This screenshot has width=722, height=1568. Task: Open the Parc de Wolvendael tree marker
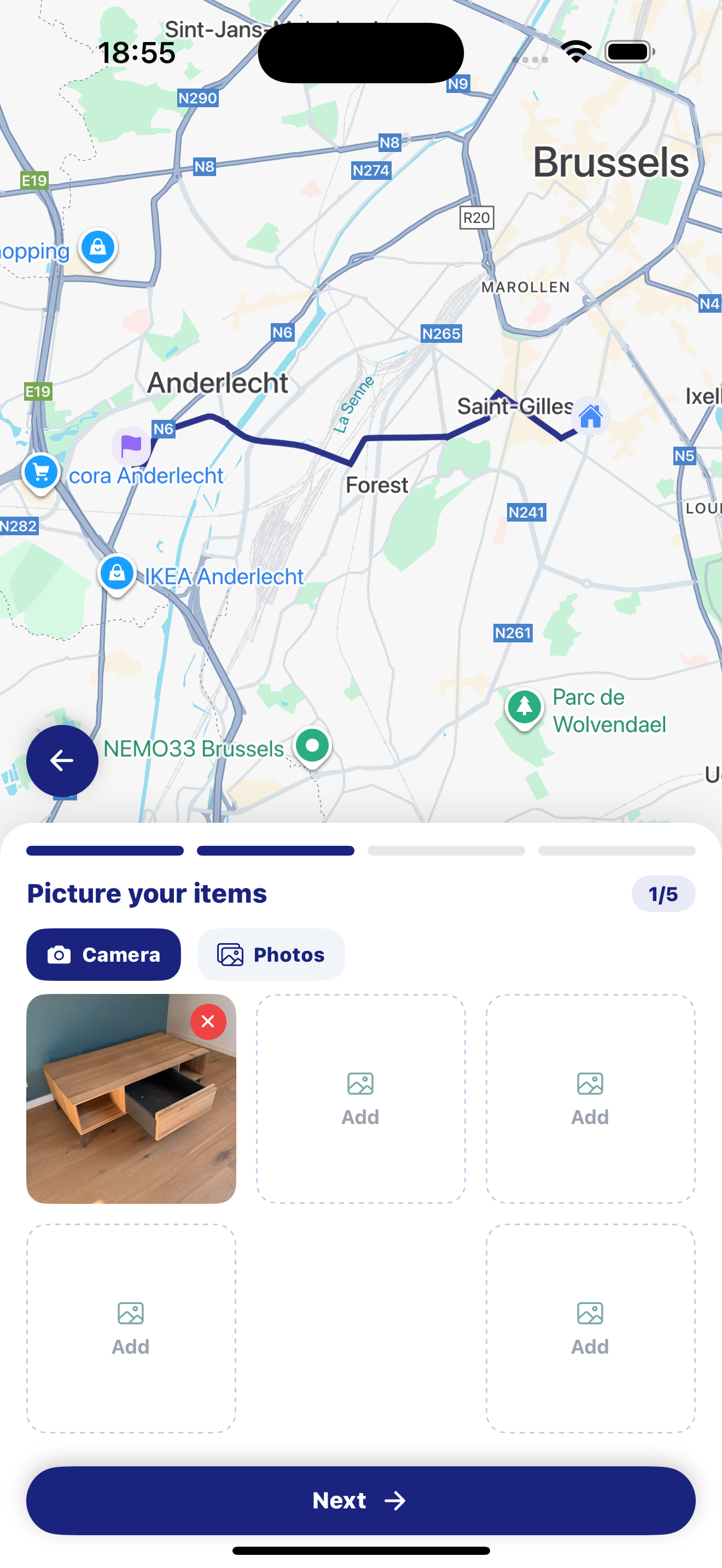pyautogui.click(x=523, y=707)
